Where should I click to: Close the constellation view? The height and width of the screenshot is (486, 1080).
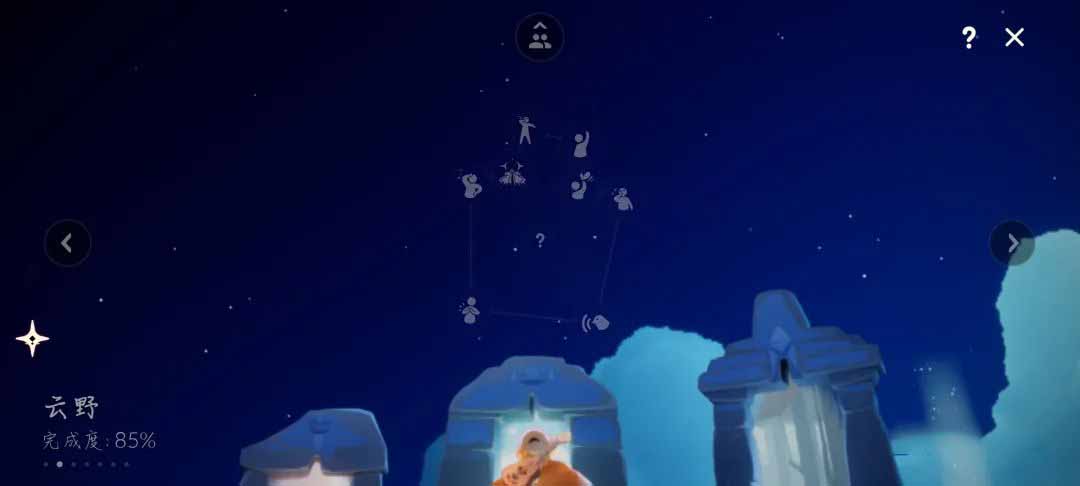coord(1014,38)
